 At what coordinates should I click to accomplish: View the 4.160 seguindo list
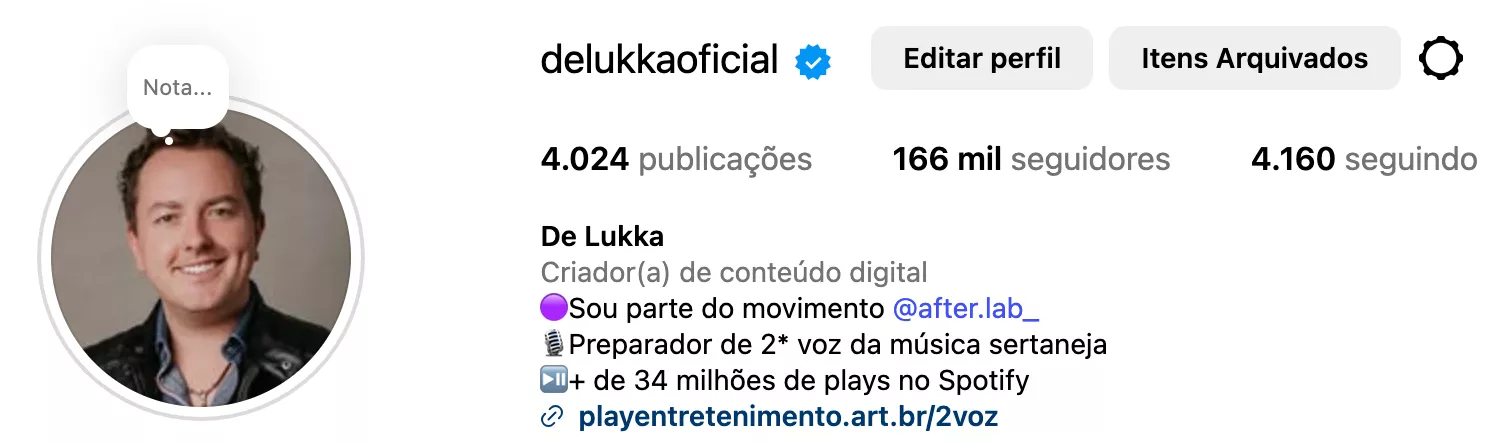click(1363, 159)
